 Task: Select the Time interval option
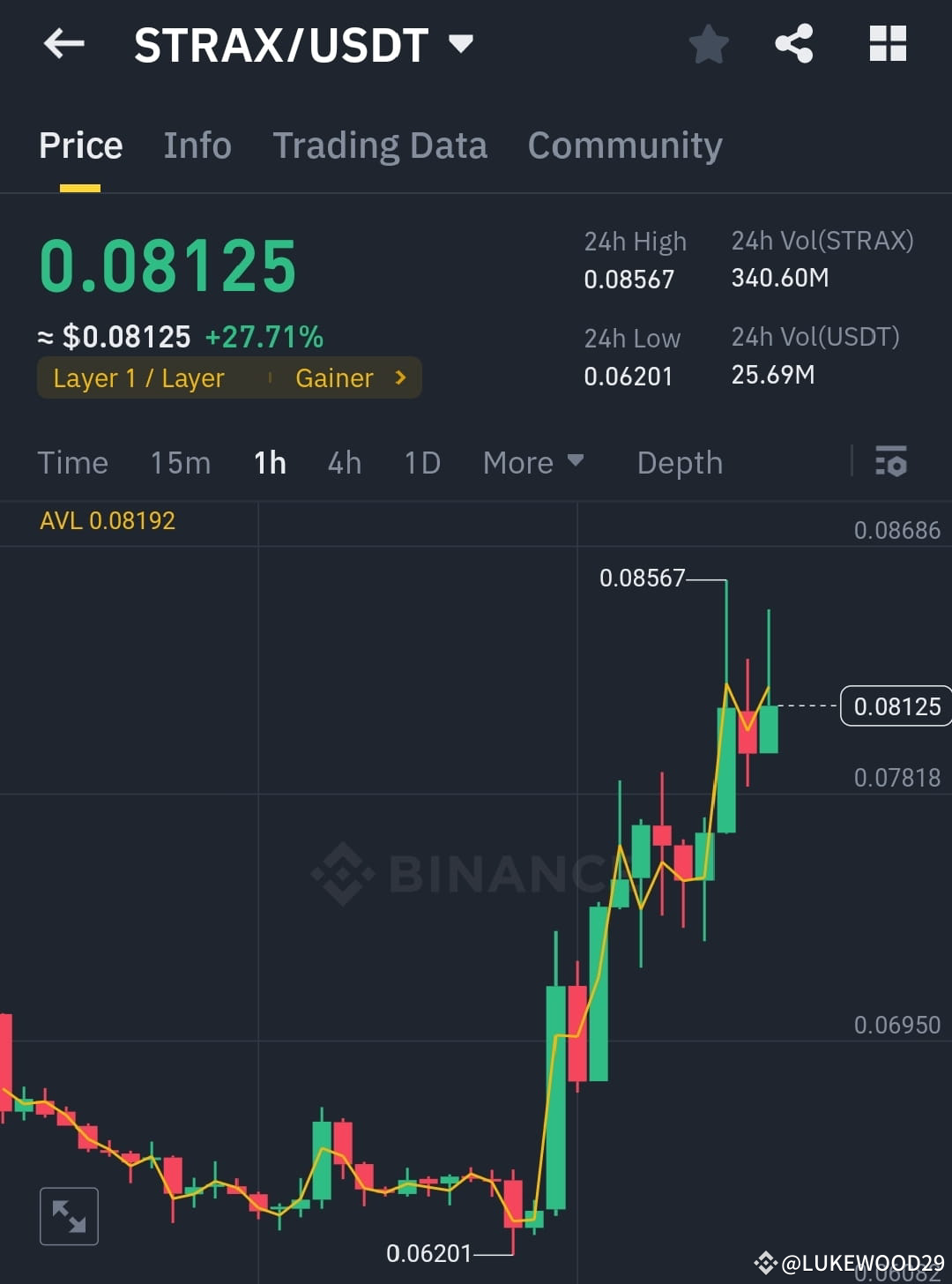[72, 462]
